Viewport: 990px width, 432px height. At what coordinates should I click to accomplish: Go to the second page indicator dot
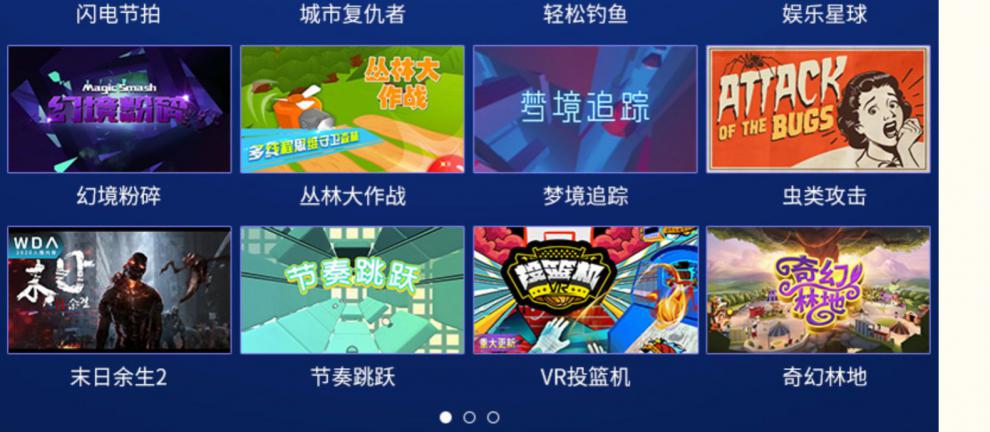[x=469, y=417]
